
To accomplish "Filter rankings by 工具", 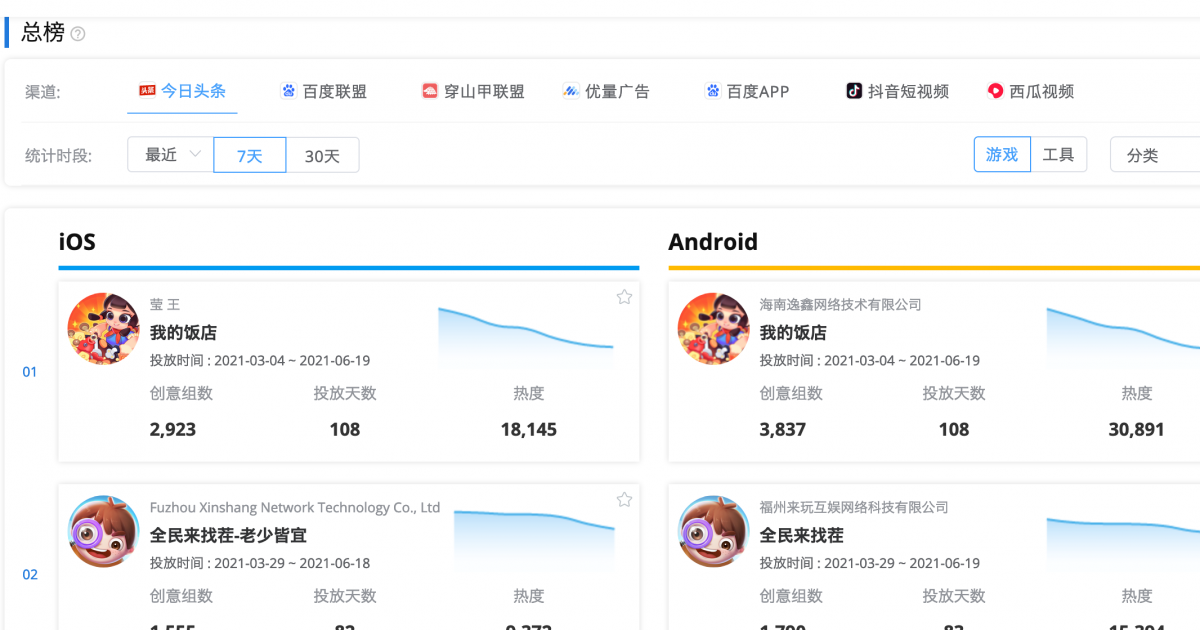I will pos(1058,155).
